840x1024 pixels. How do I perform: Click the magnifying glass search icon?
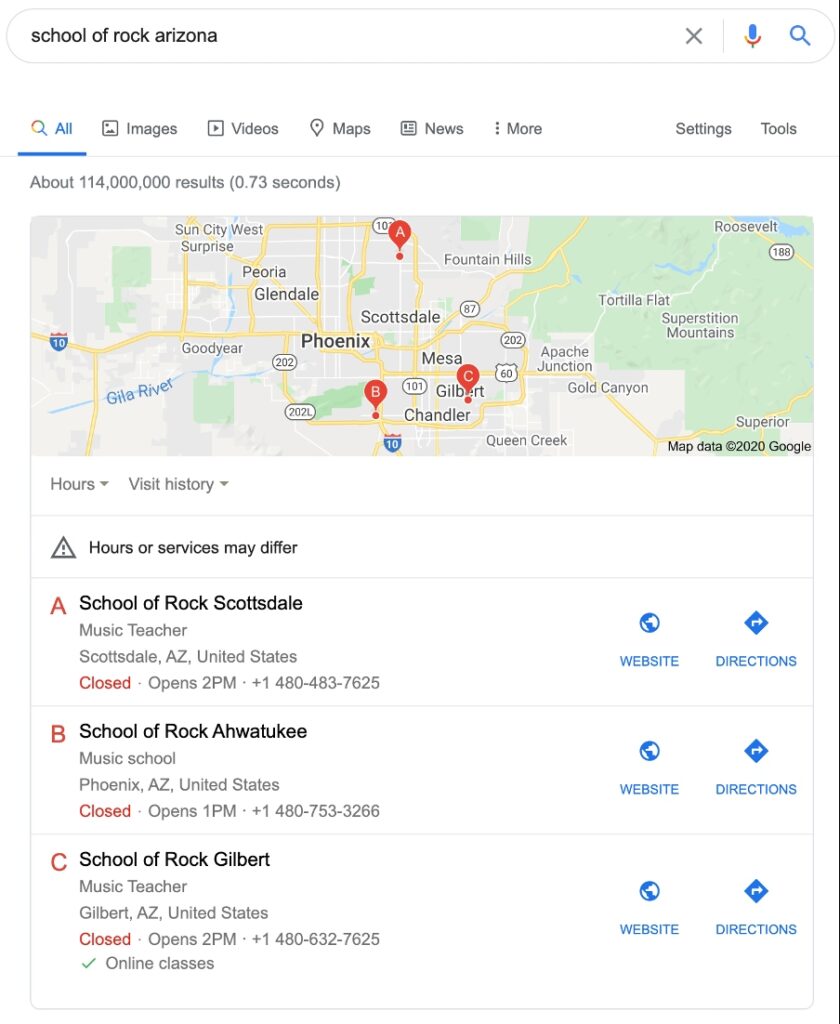click(800, 35)
